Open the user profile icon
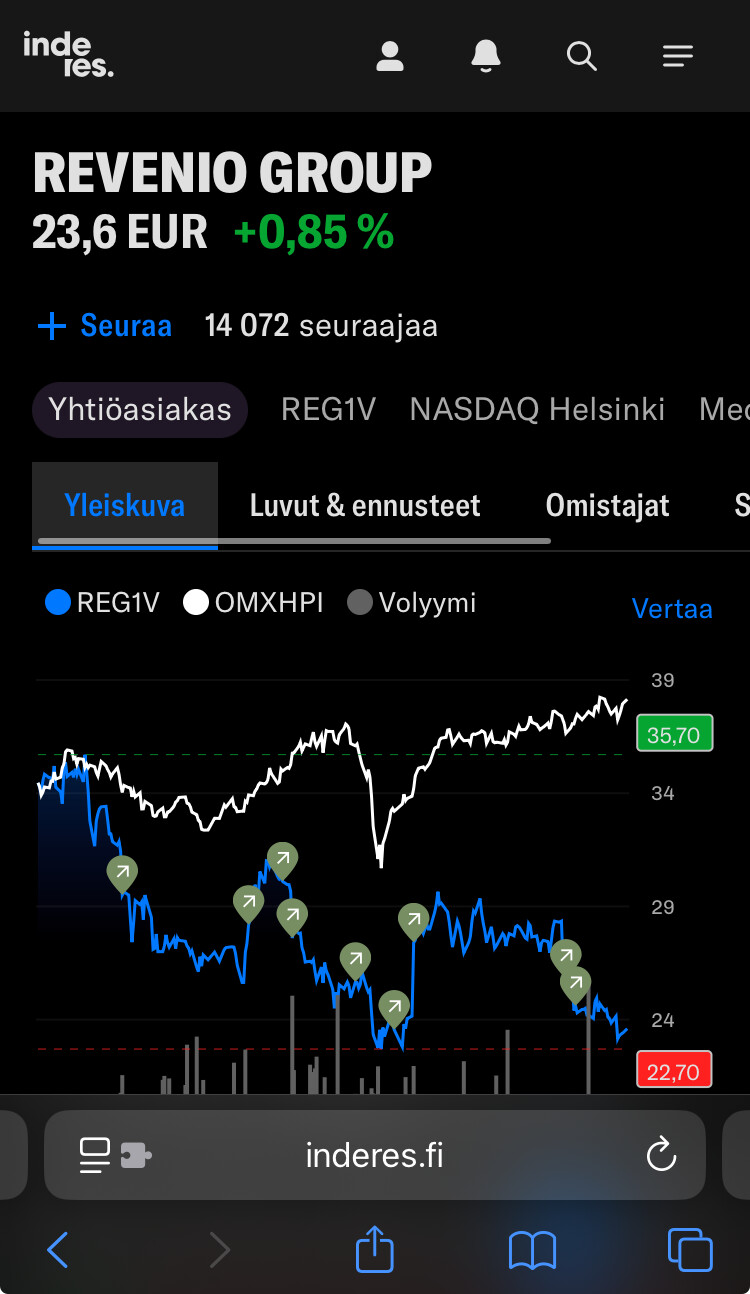The image size is (750, 1294). point(389,56)
